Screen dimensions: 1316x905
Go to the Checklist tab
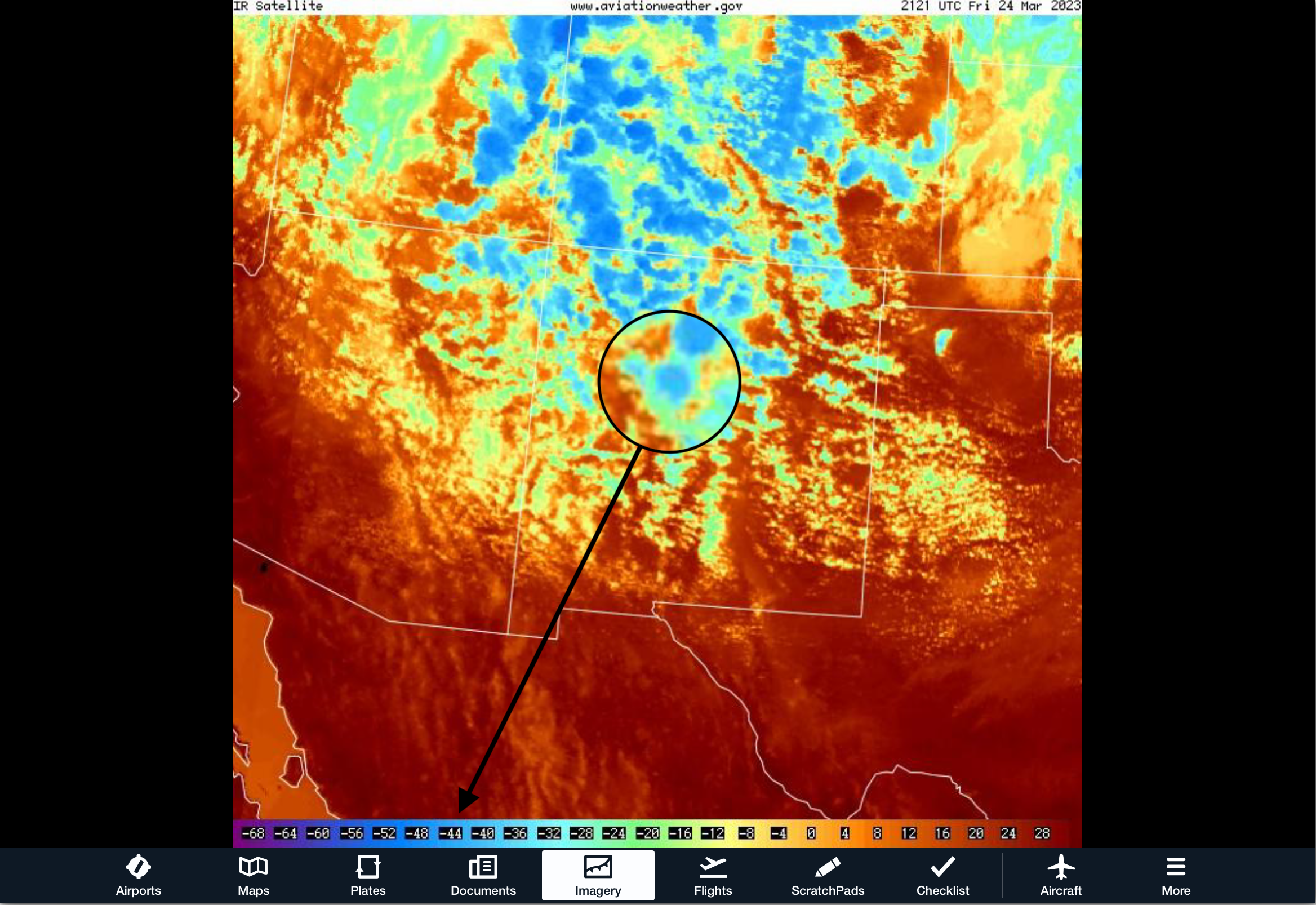click(x=942, y=876)
